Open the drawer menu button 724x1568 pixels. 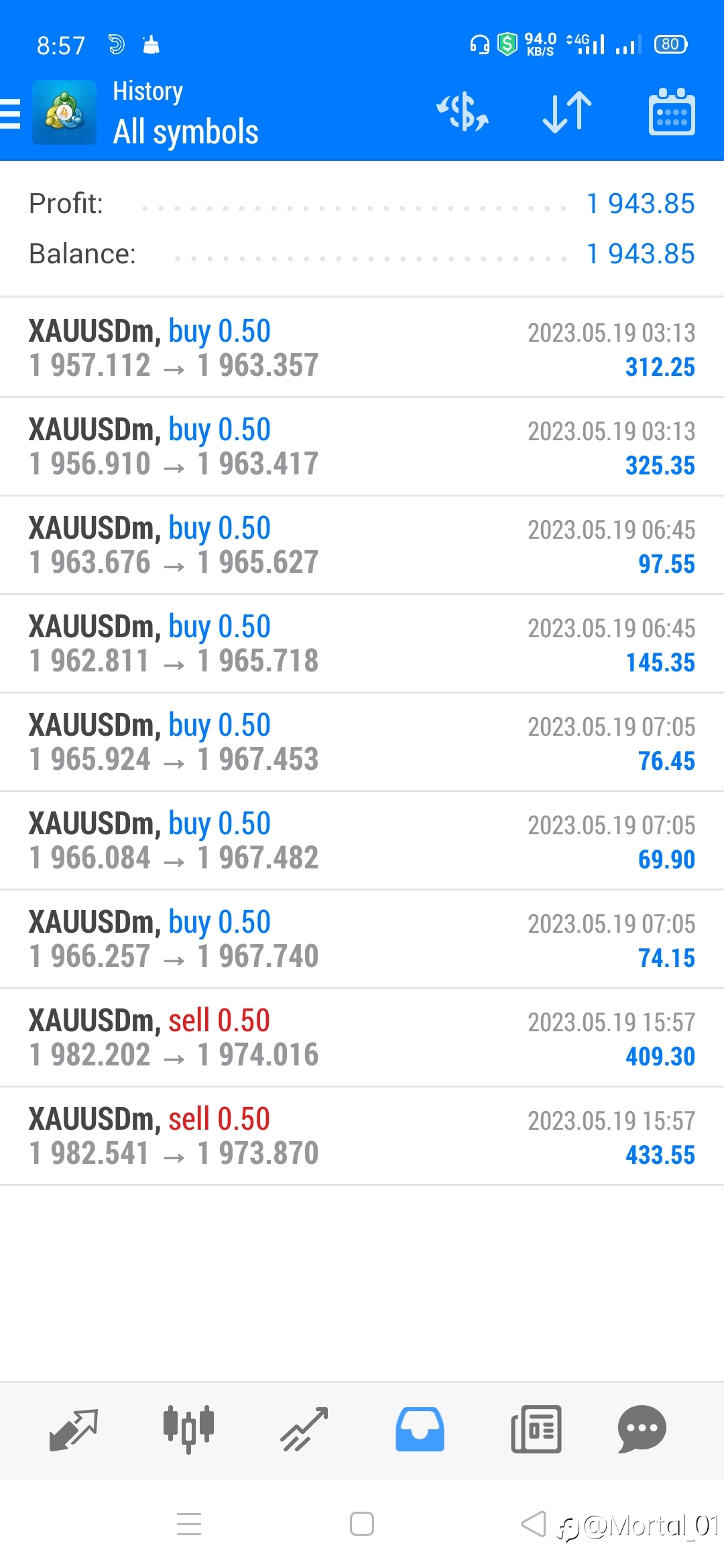(11, 113)
